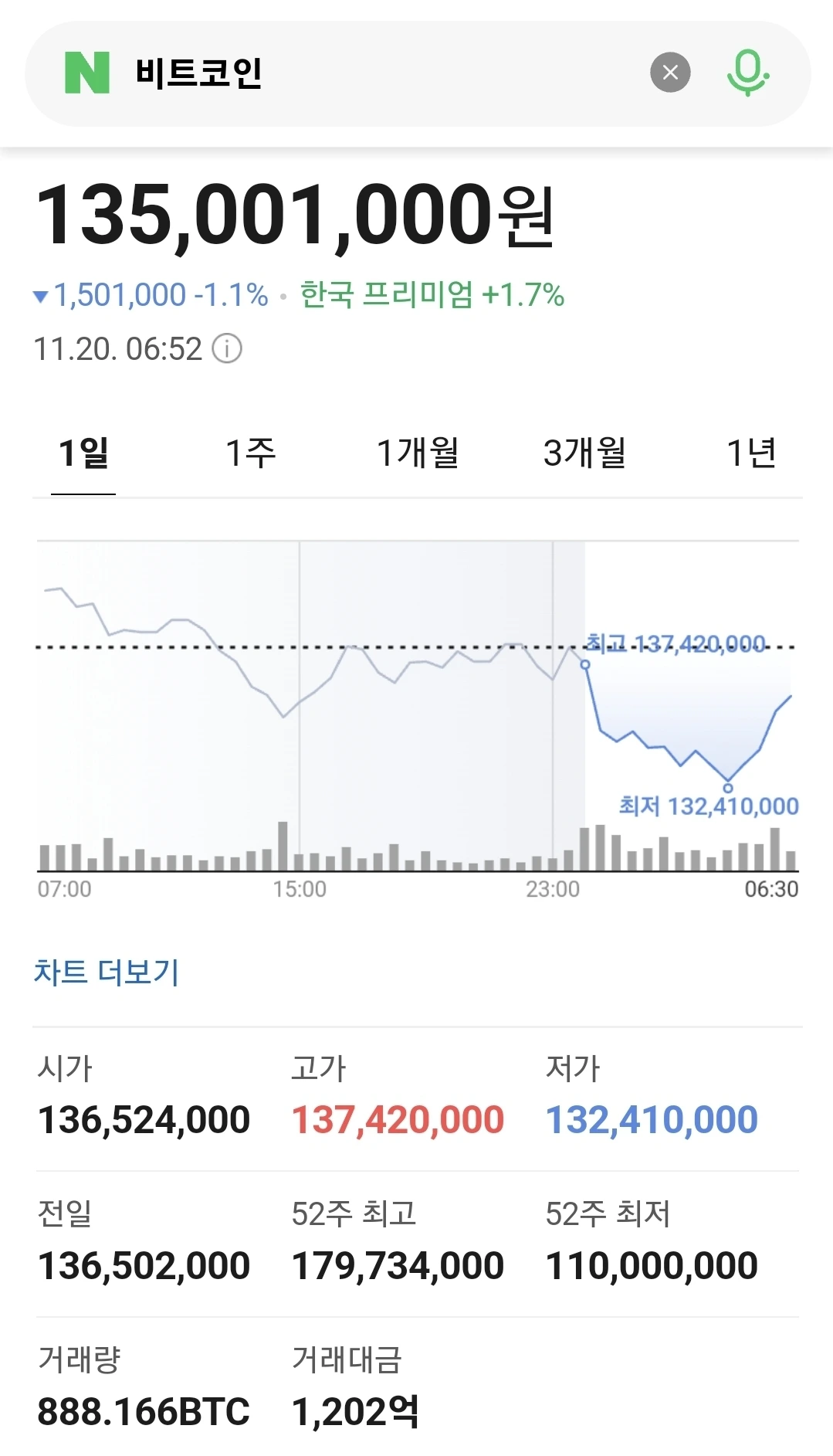833x1456 pixels.
Task: Switch to the 1주 chart tab
Action: pos(250,453)
